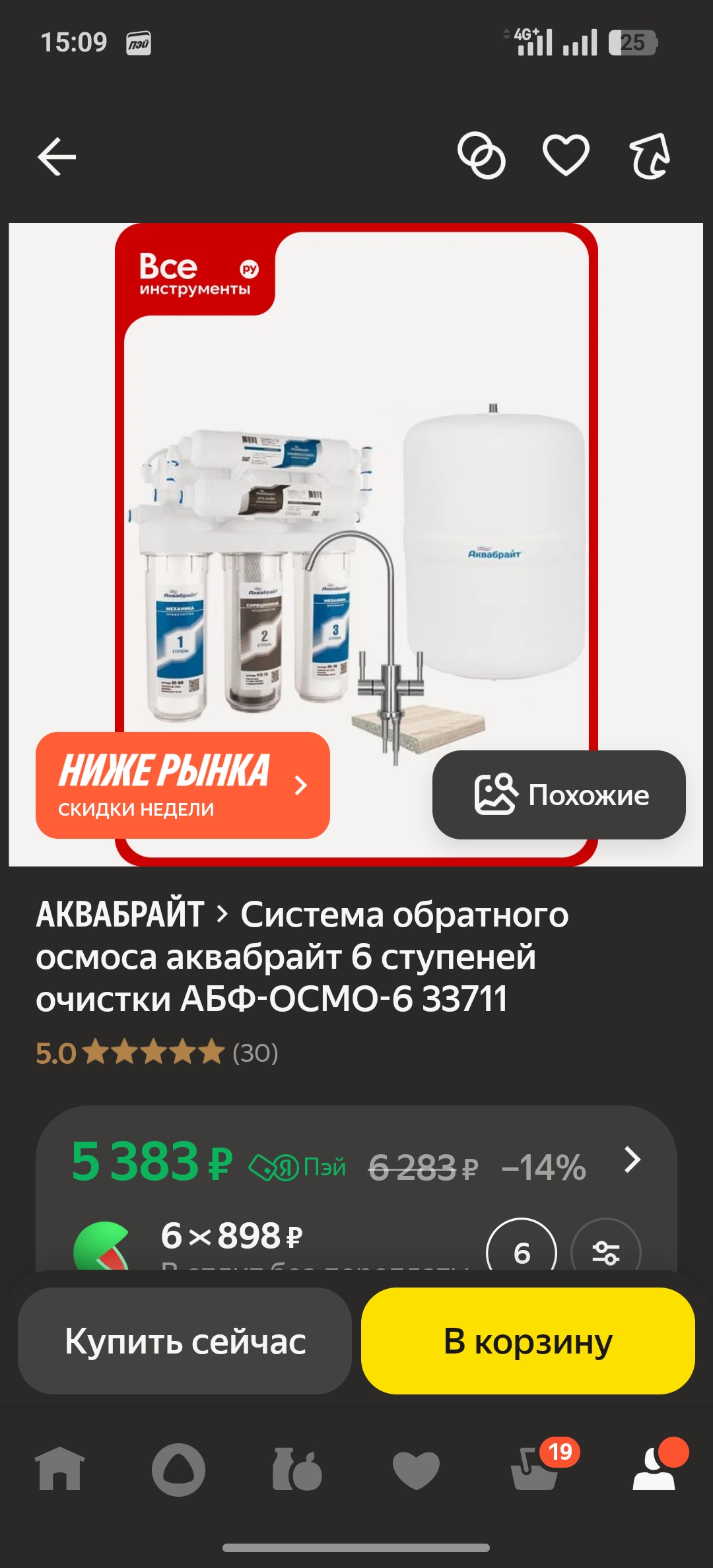Add the item with В корзину
The width and height of the screenshot is (713, 1568).
(x=527, y=1341)
